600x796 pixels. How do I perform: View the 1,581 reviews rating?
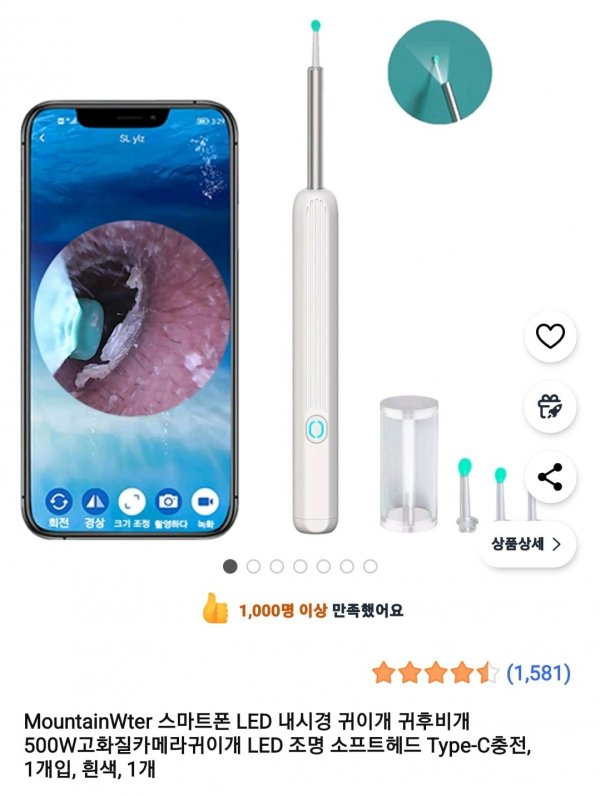pos(470,673)
